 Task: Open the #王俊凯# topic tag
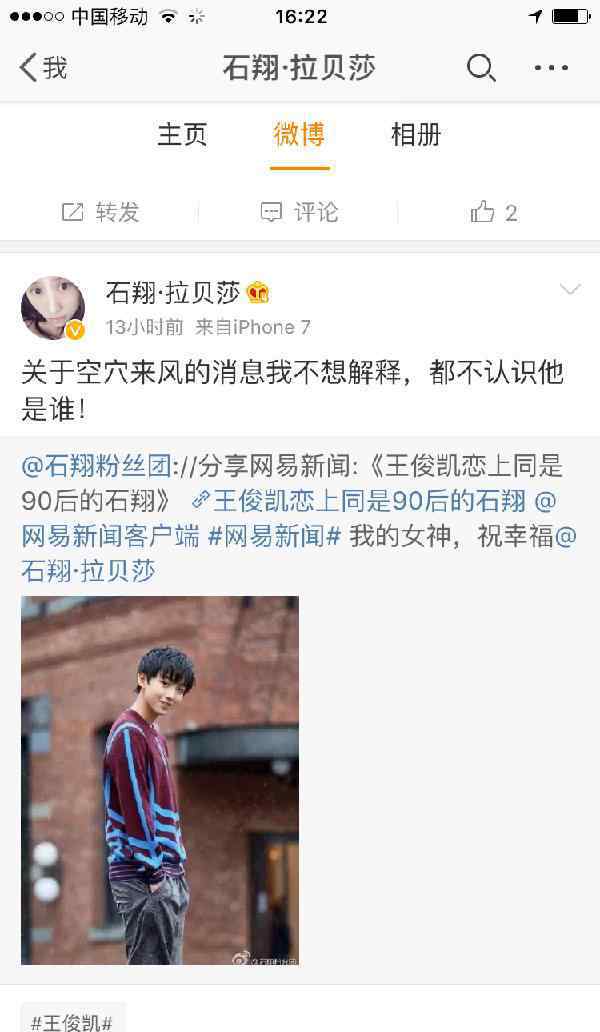pos(72,1022)
